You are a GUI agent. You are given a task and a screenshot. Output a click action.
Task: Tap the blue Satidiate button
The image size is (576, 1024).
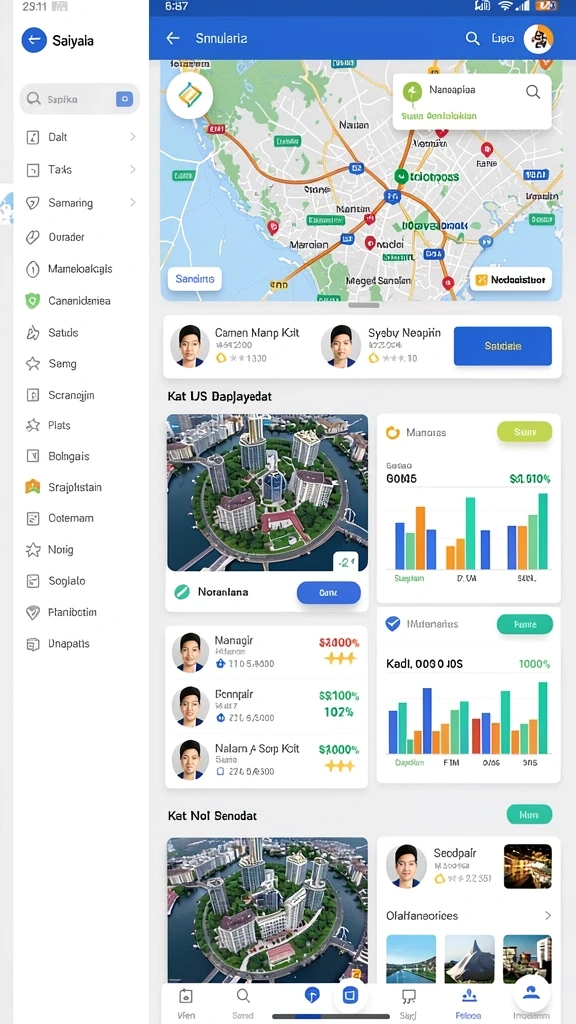[503, 346]
